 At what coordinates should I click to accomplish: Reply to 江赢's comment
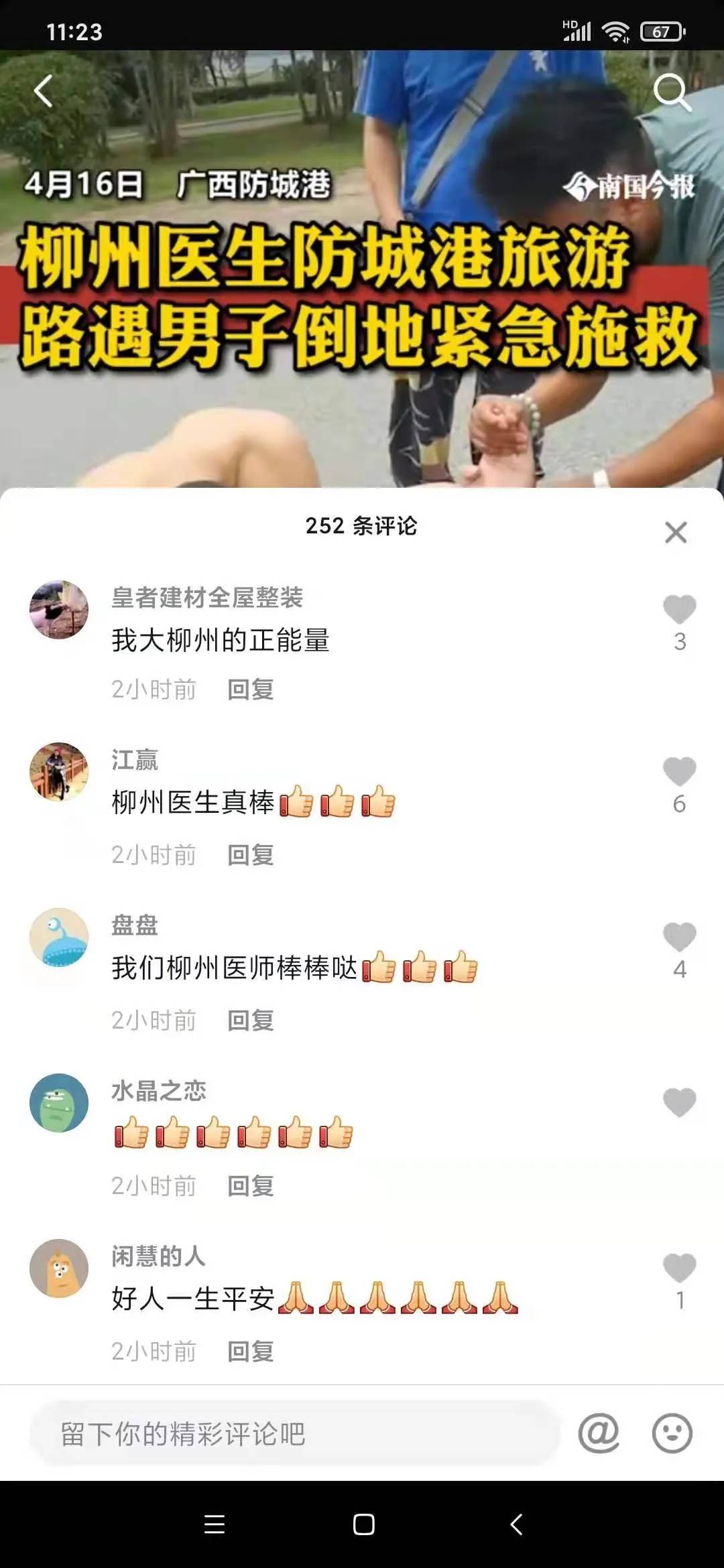coord(251,855)
